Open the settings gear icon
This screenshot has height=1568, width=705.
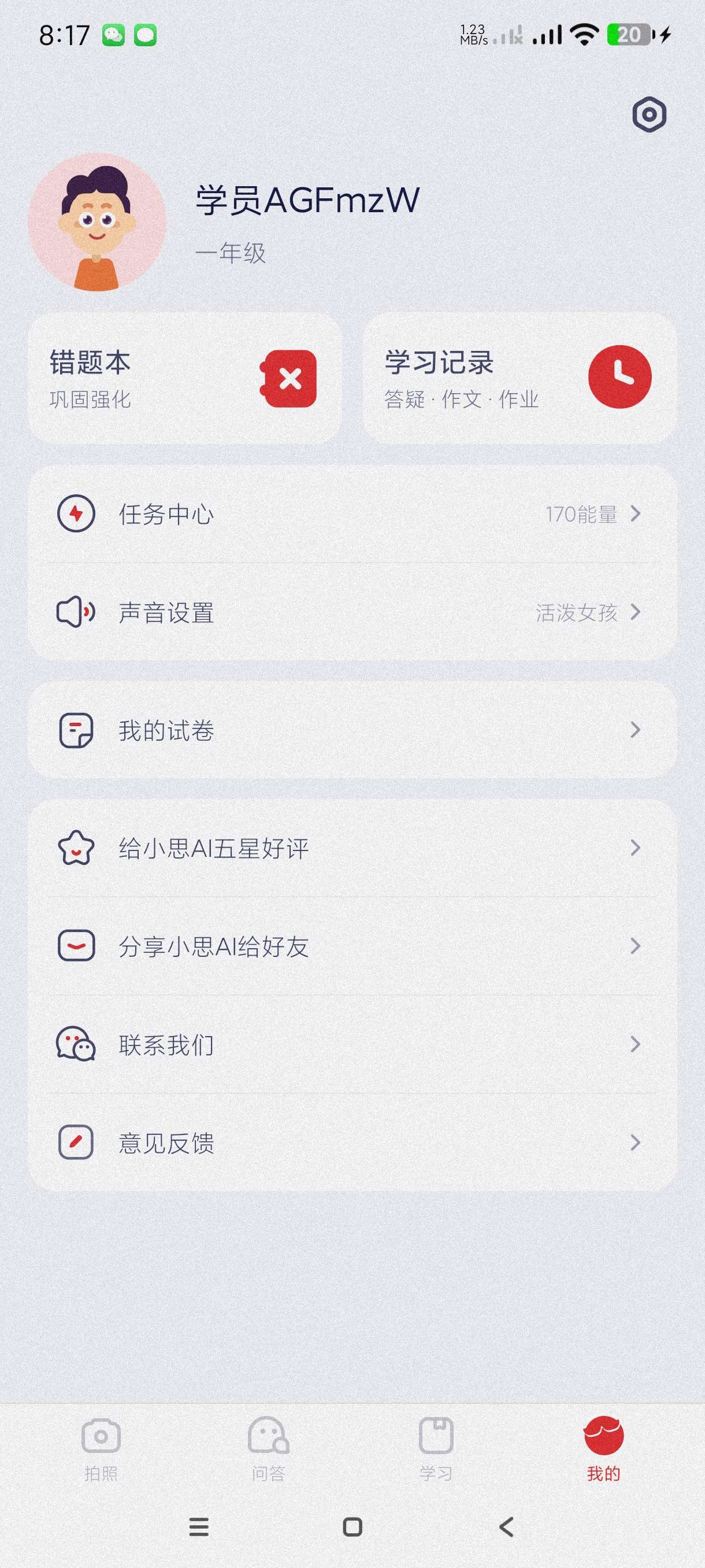tap(649, 114)
